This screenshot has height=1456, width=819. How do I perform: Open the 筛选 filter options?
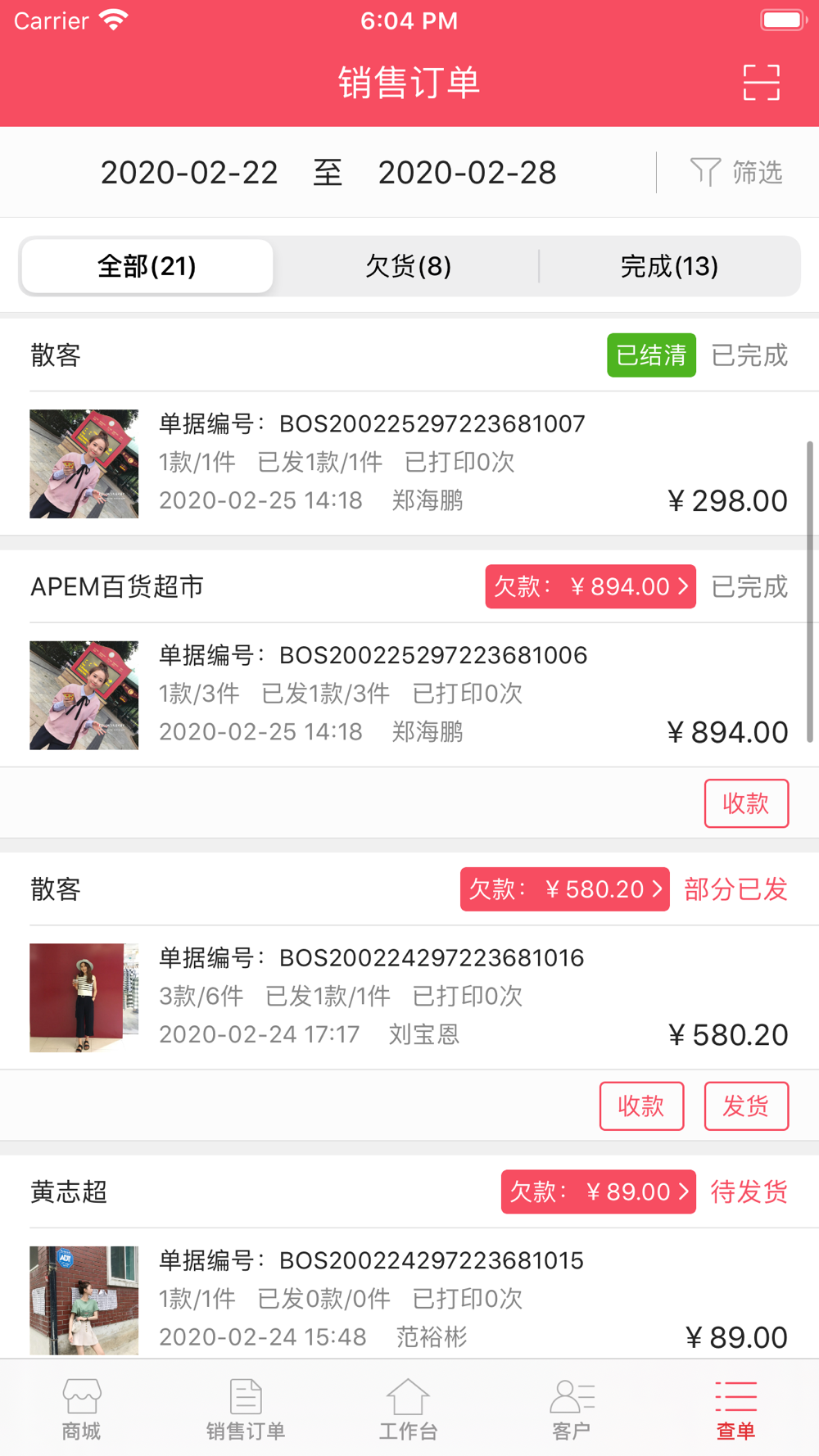735,173
